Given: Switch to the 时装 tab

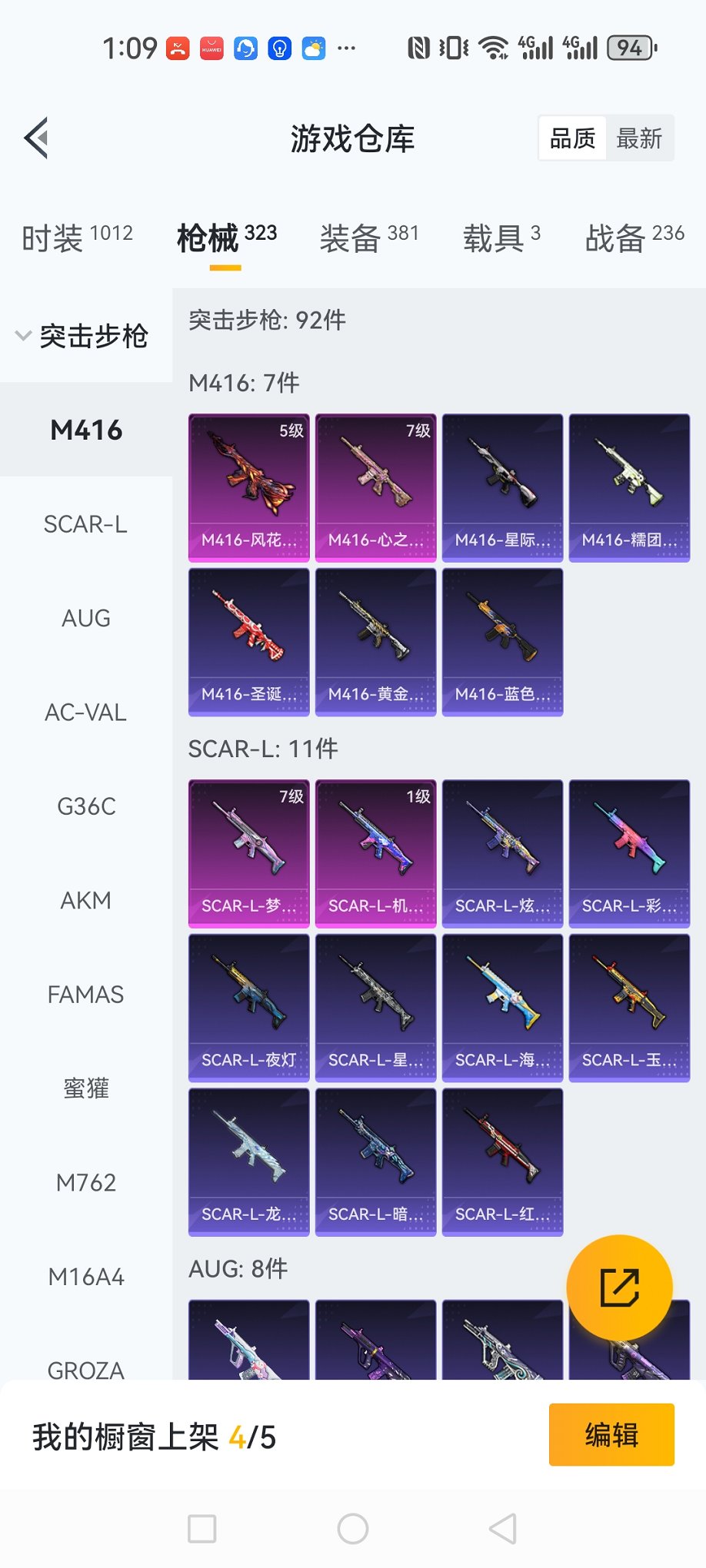Looking at the screenshot, I should click(77, 238).
